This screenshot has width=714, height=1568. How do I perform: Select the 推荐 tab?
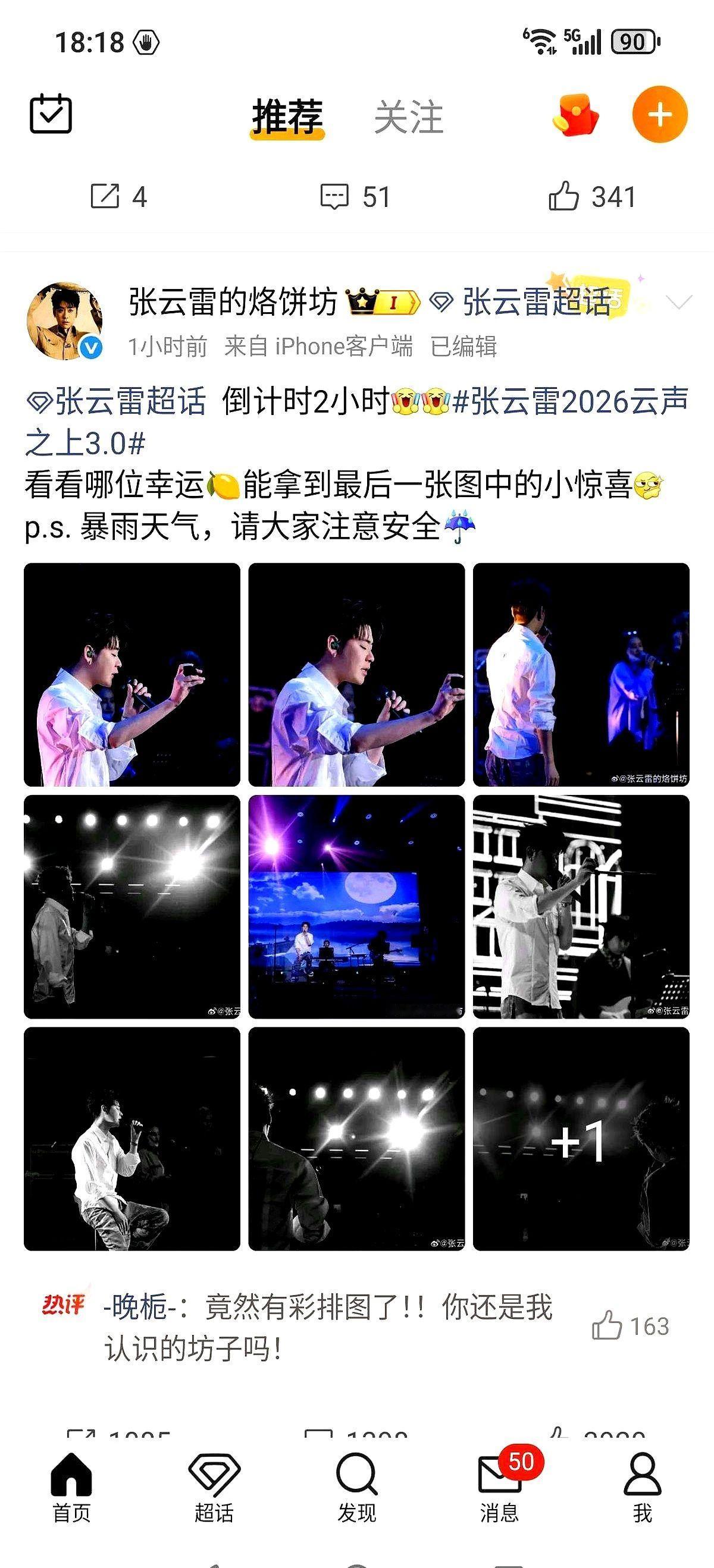click(287, 117)
